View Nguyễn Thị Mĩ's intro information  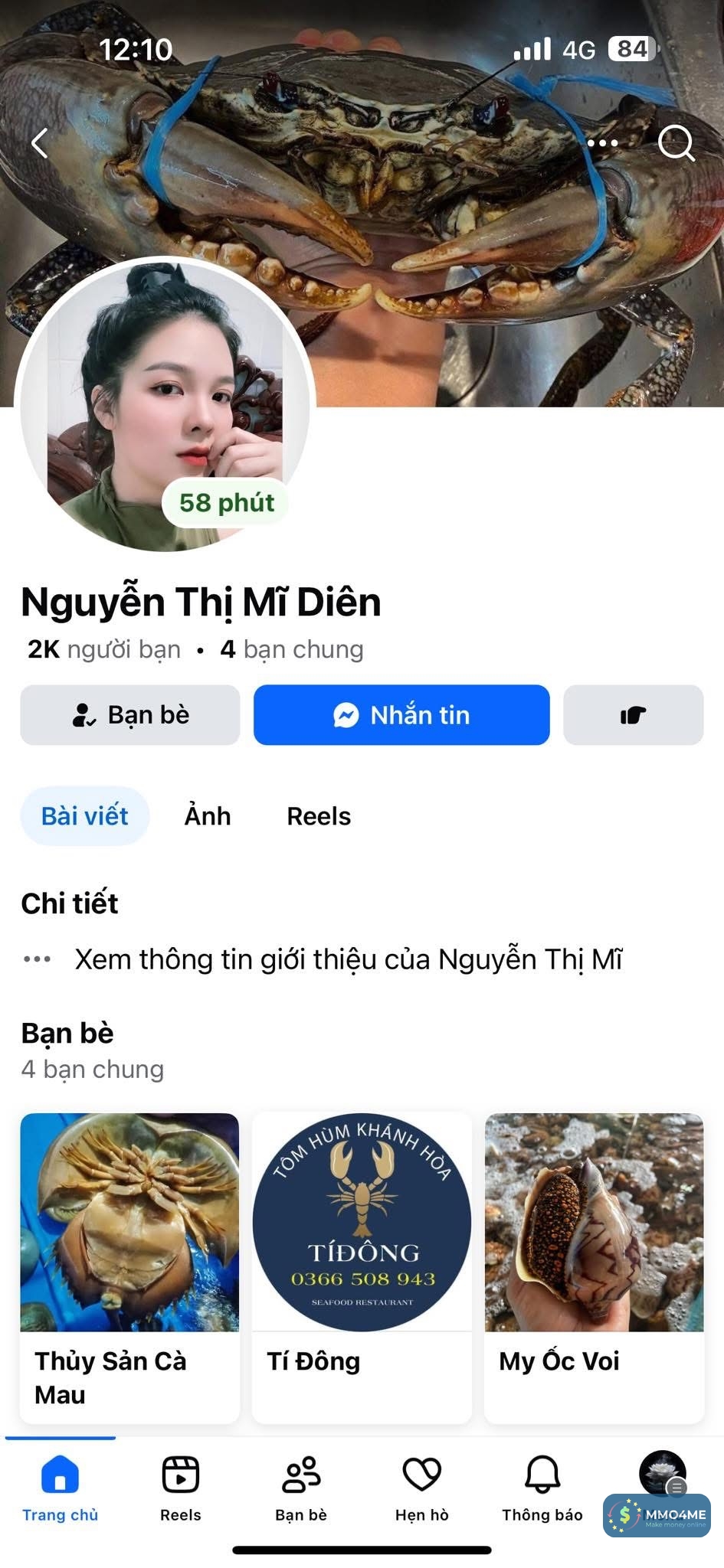coord(348,959)
